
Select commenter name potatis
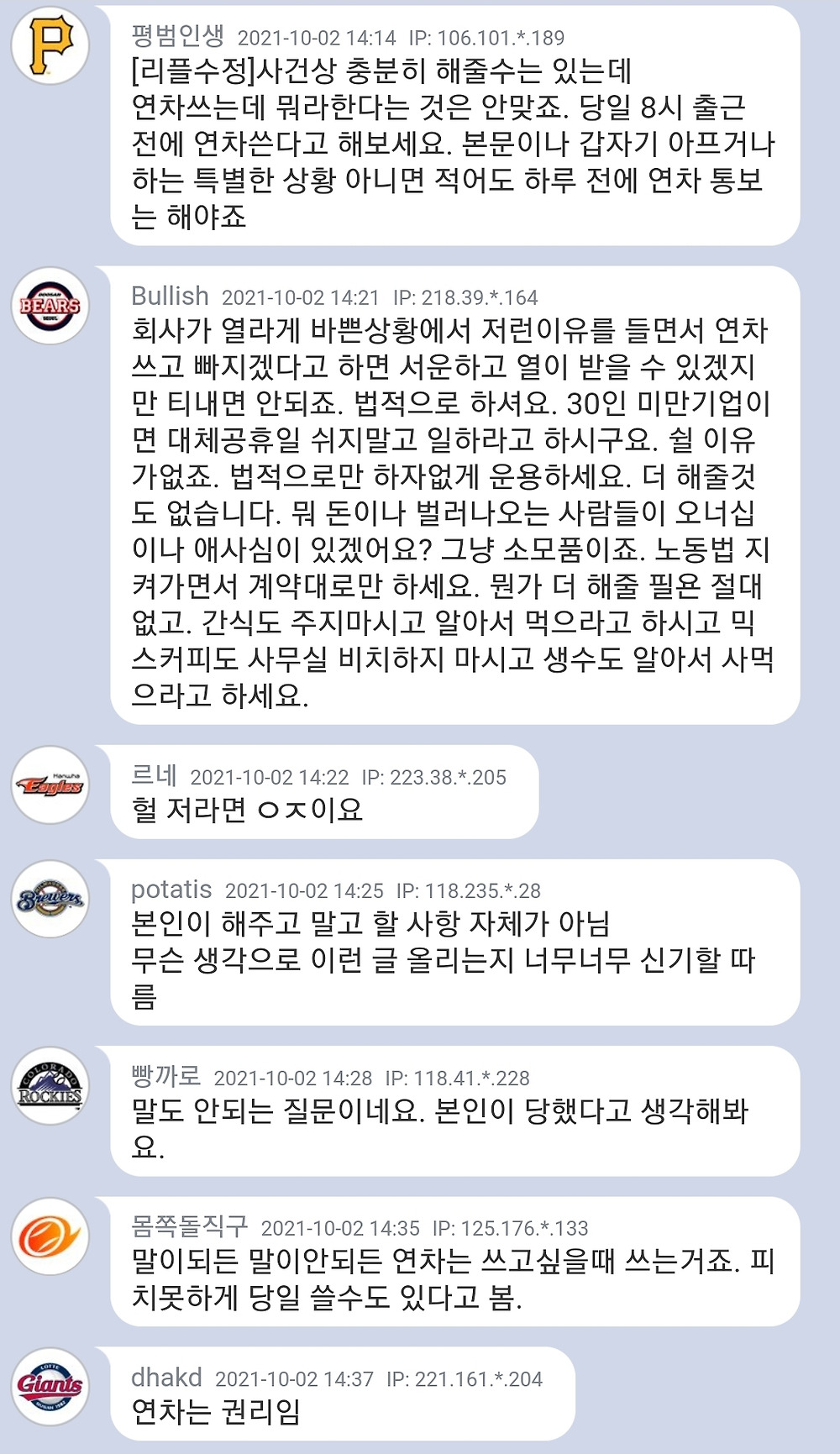[171, 889]
